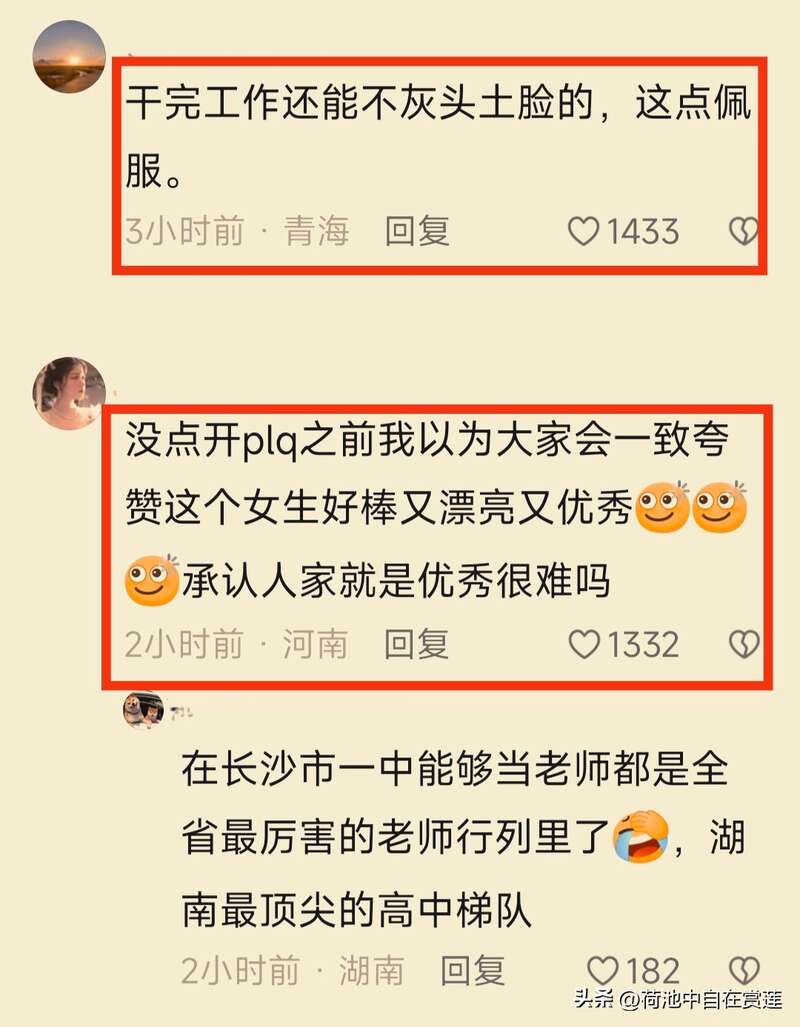Reply to the 湖南 comment about 长沙市一中
Viewport: 800px width, 1027px height.
[473, 970]
